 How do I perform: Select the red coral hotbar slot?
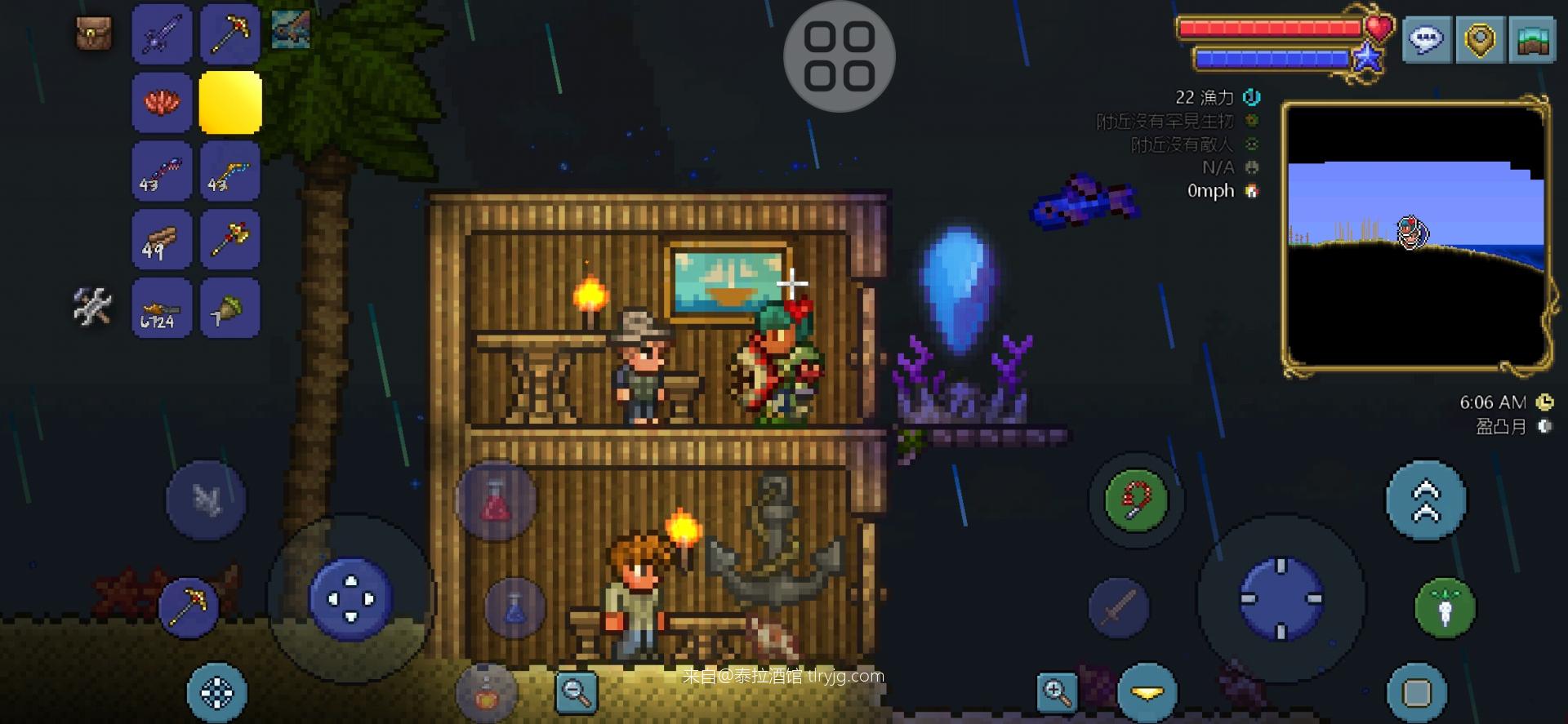[162, 103]
